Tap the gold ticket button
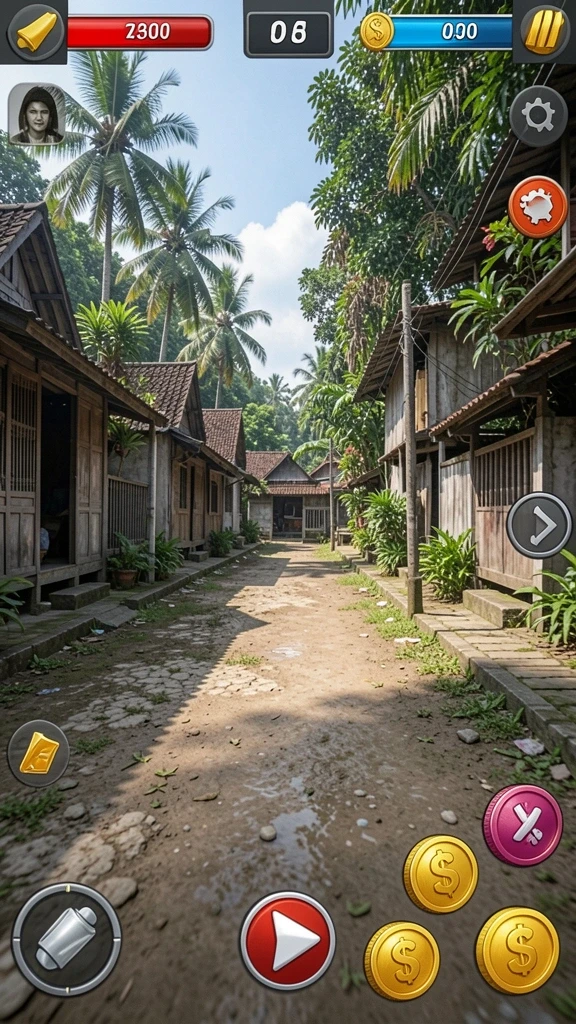 click(39, 753)
